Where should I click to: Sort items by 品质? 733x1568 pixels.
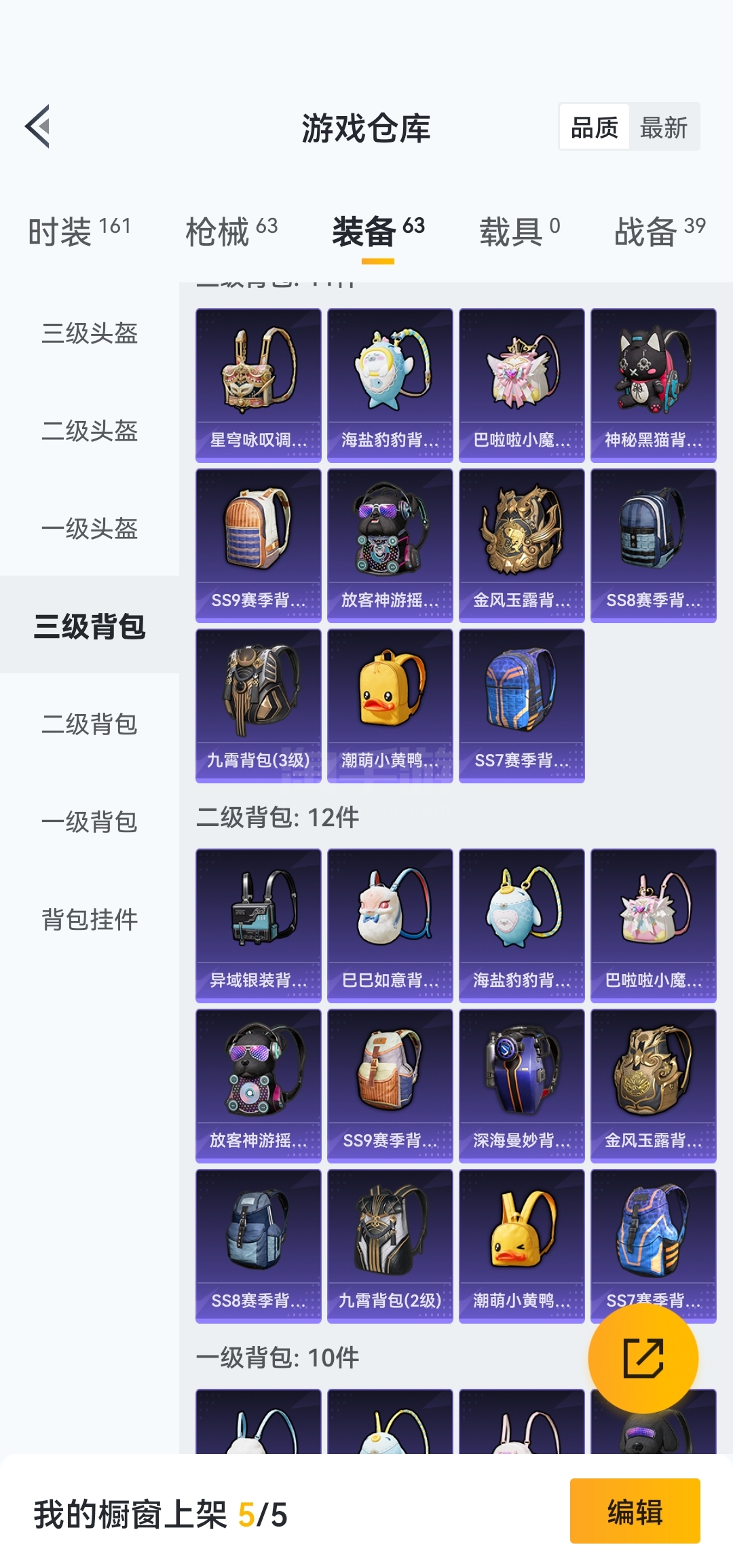[595, 128]
